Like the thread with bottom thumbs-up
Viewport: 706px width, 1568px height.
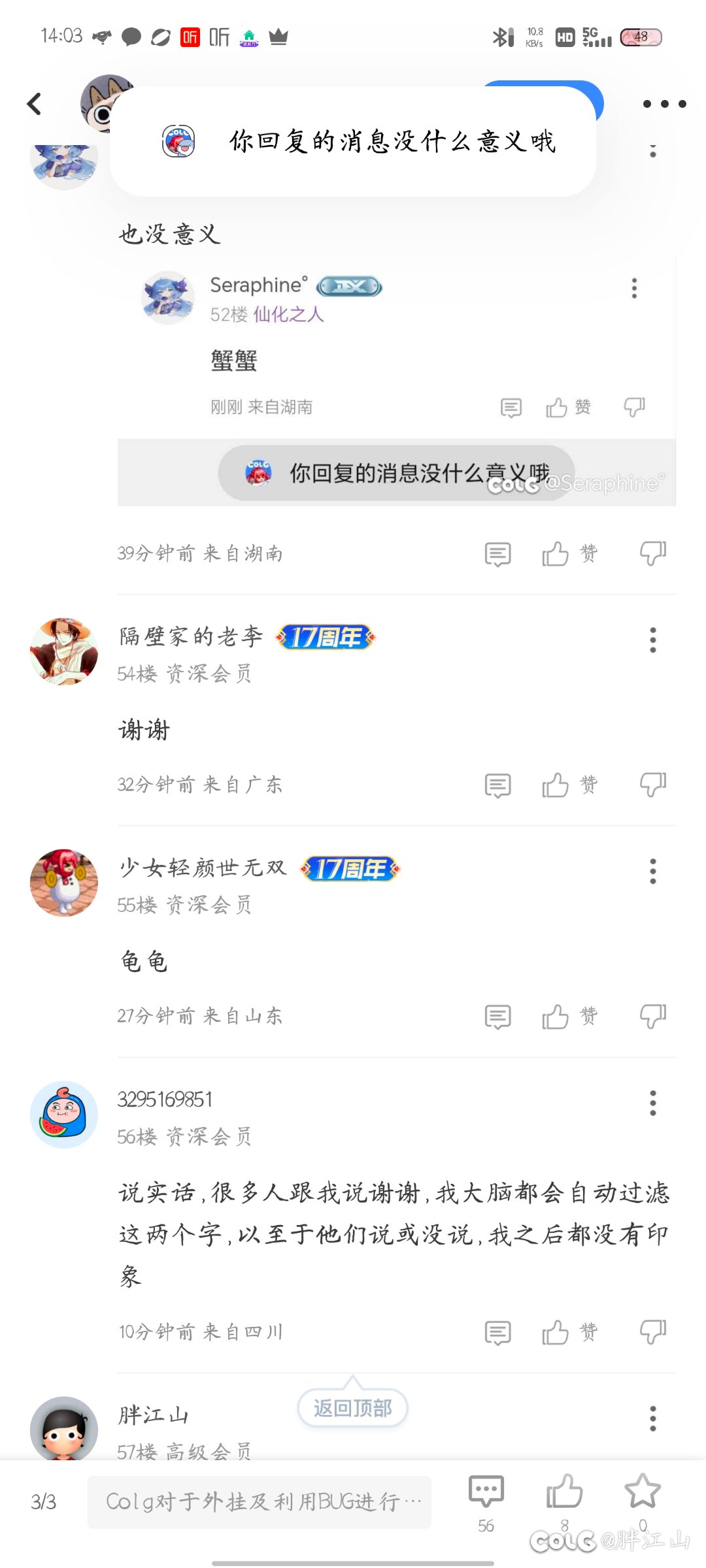564,1503
